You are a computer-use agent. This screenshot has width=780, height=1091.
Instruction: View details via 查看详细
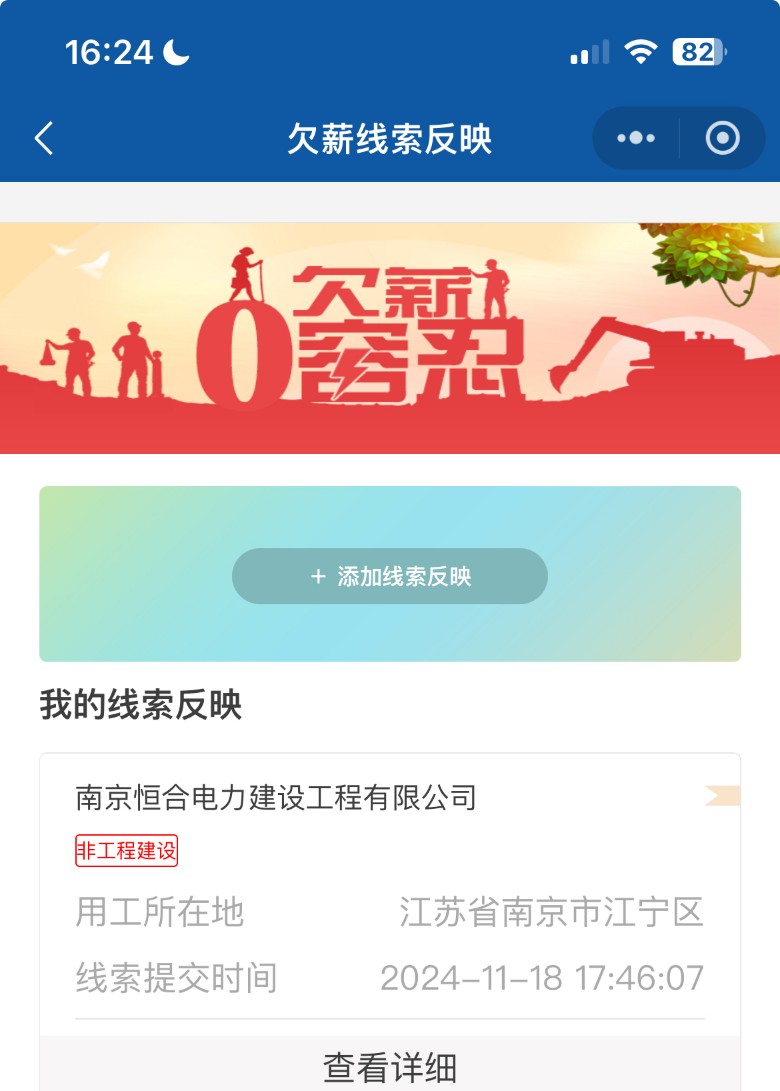click(390, 1066)
